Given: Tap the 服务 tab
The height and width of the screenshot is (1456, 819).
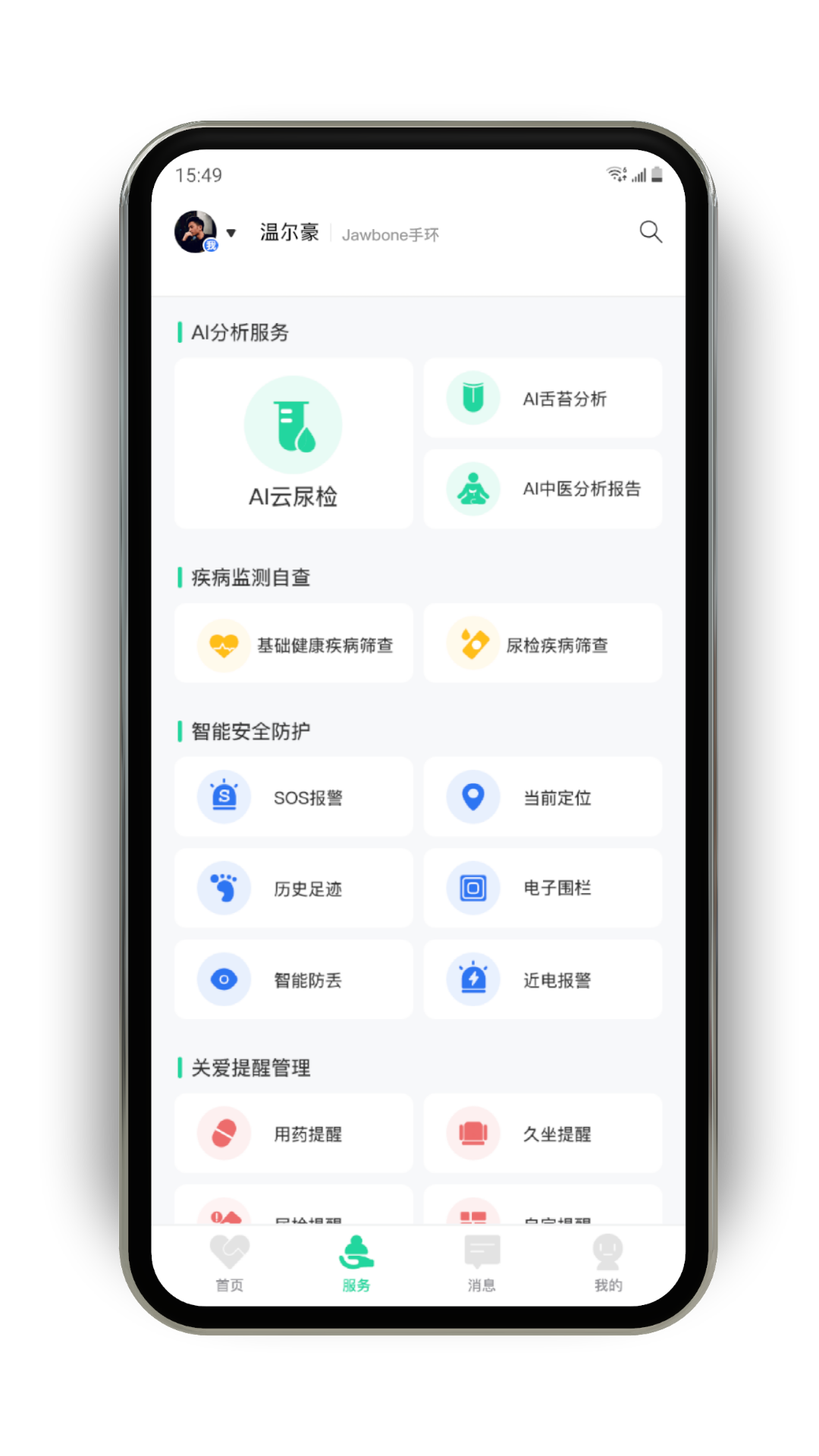Looking at the screenshot, I should (356, 1264).
